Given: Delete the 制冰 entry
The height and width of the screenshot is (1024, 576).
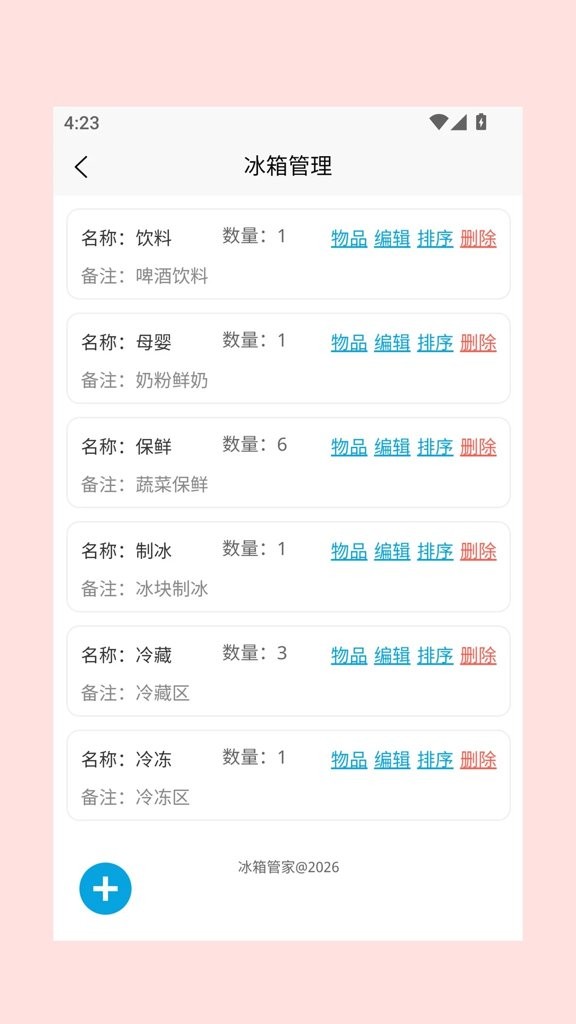Looking at the screenshot, I should (478, 551).
